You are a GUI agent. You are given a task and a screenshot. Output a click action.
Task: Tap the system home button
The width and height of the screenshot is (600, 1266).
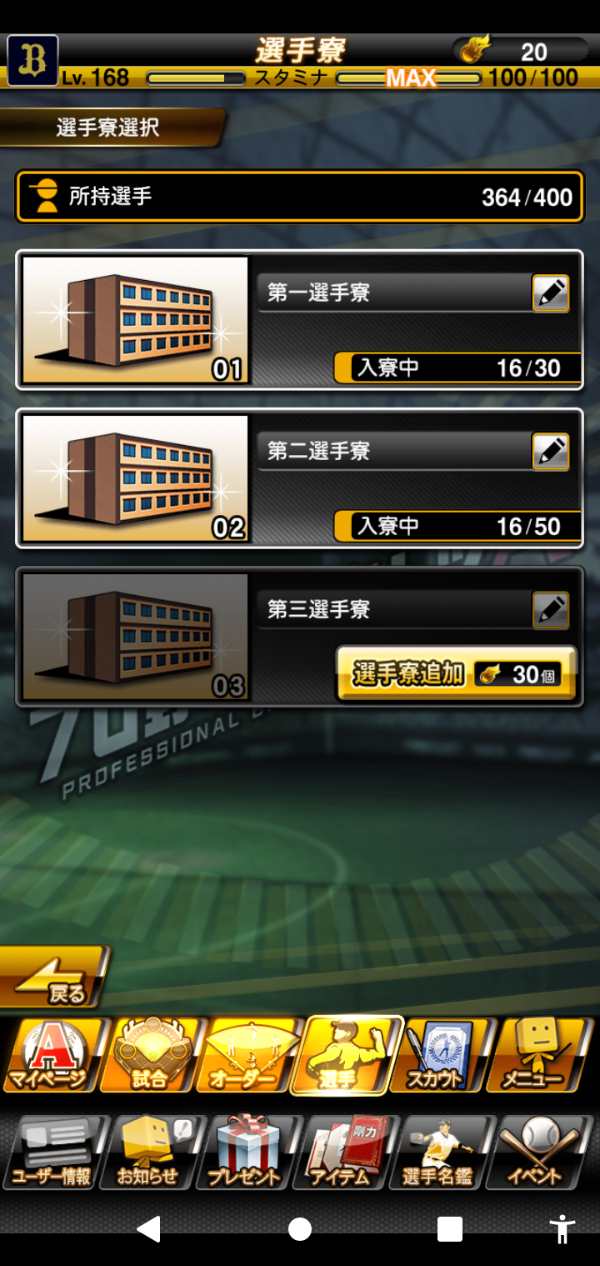tap(299, 1229)
